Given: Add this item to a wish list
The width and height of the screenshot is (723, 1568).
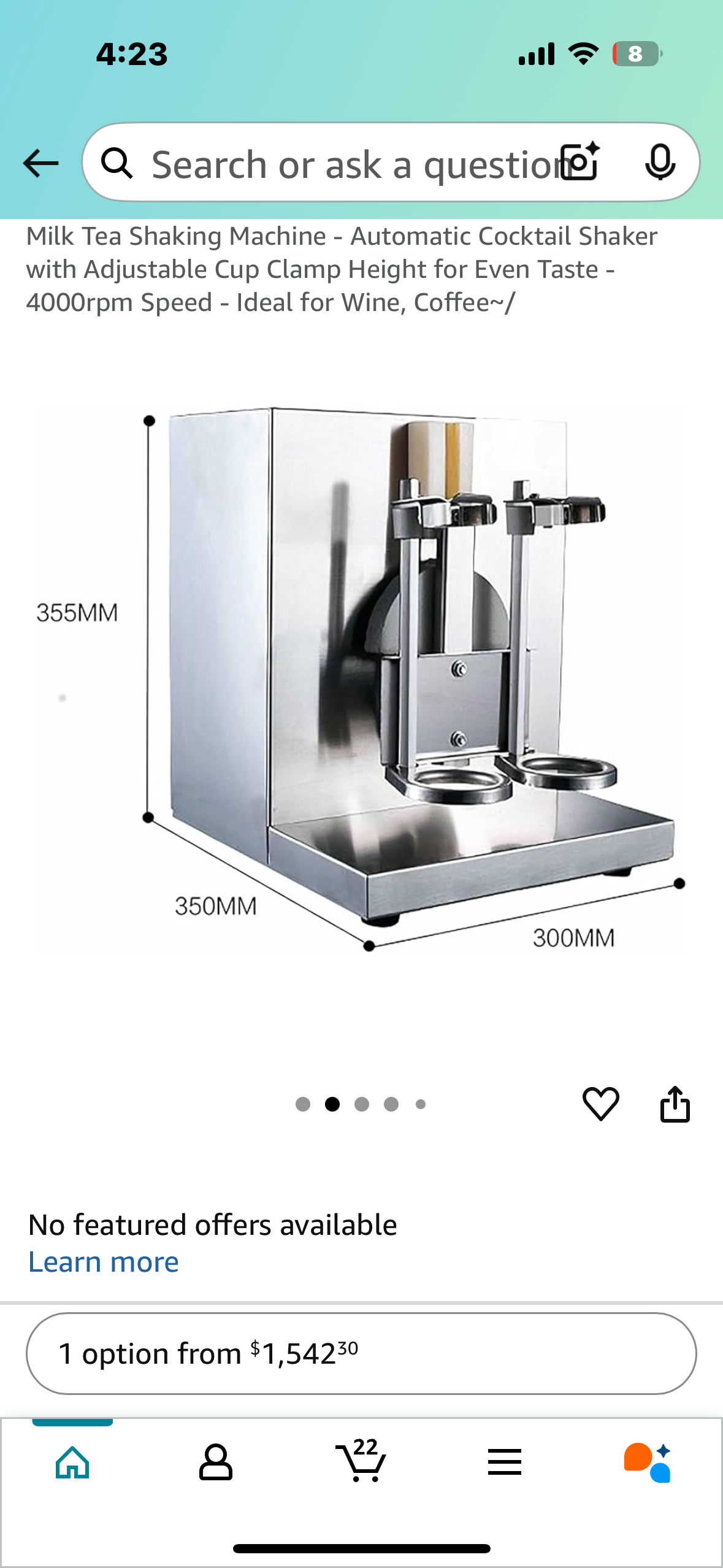Looking at the screenshot, I should coord(600,1104).
